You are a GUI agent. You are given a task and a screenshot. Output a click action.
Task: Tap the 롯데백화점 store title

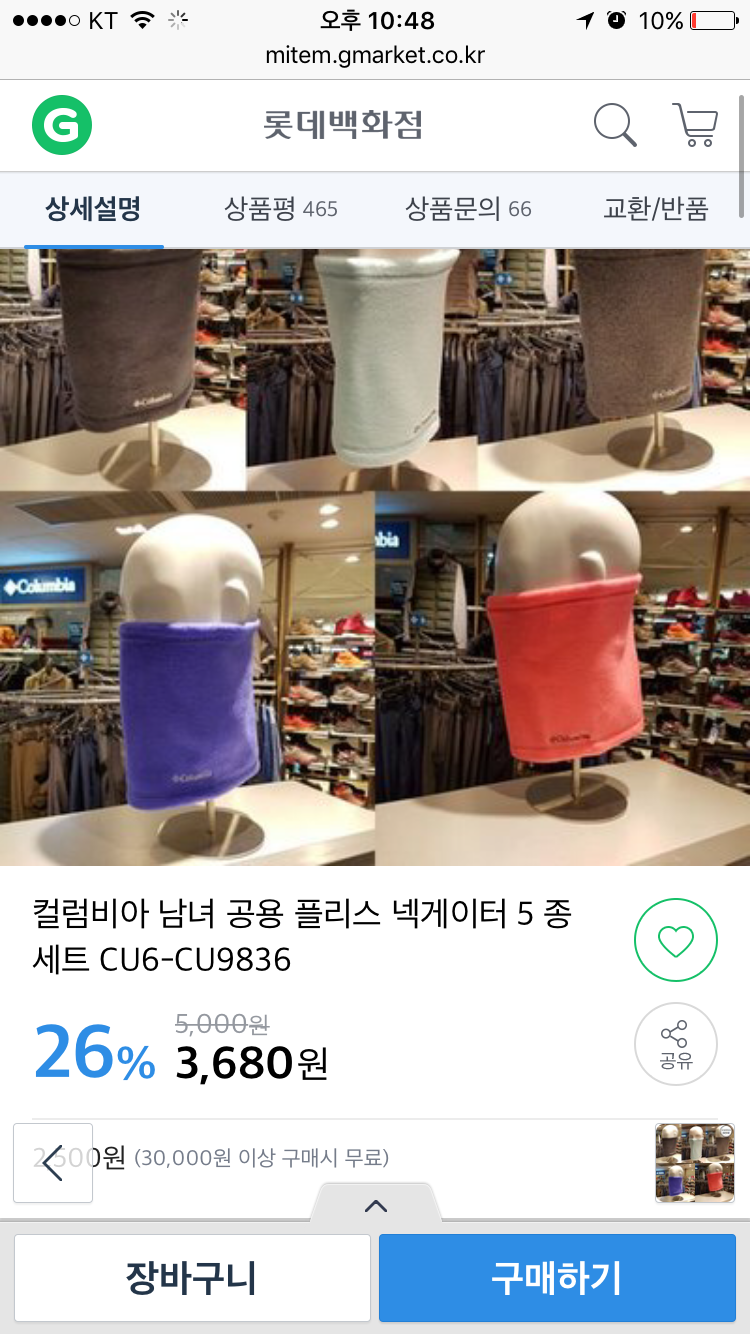343,125
